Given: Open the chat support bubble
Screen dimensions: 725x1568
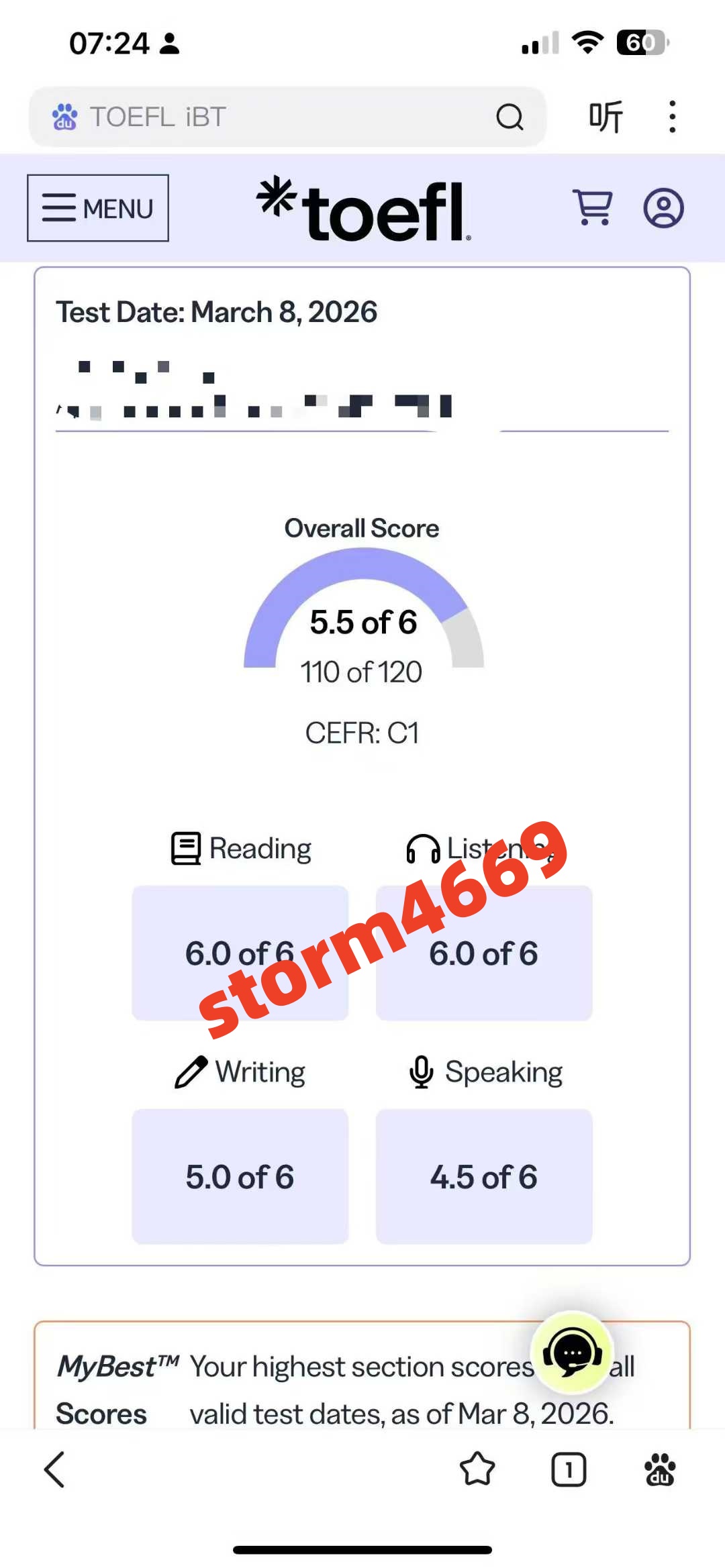Looking at the screenshot, I should pyautogui.click(x=572, y=1352).
